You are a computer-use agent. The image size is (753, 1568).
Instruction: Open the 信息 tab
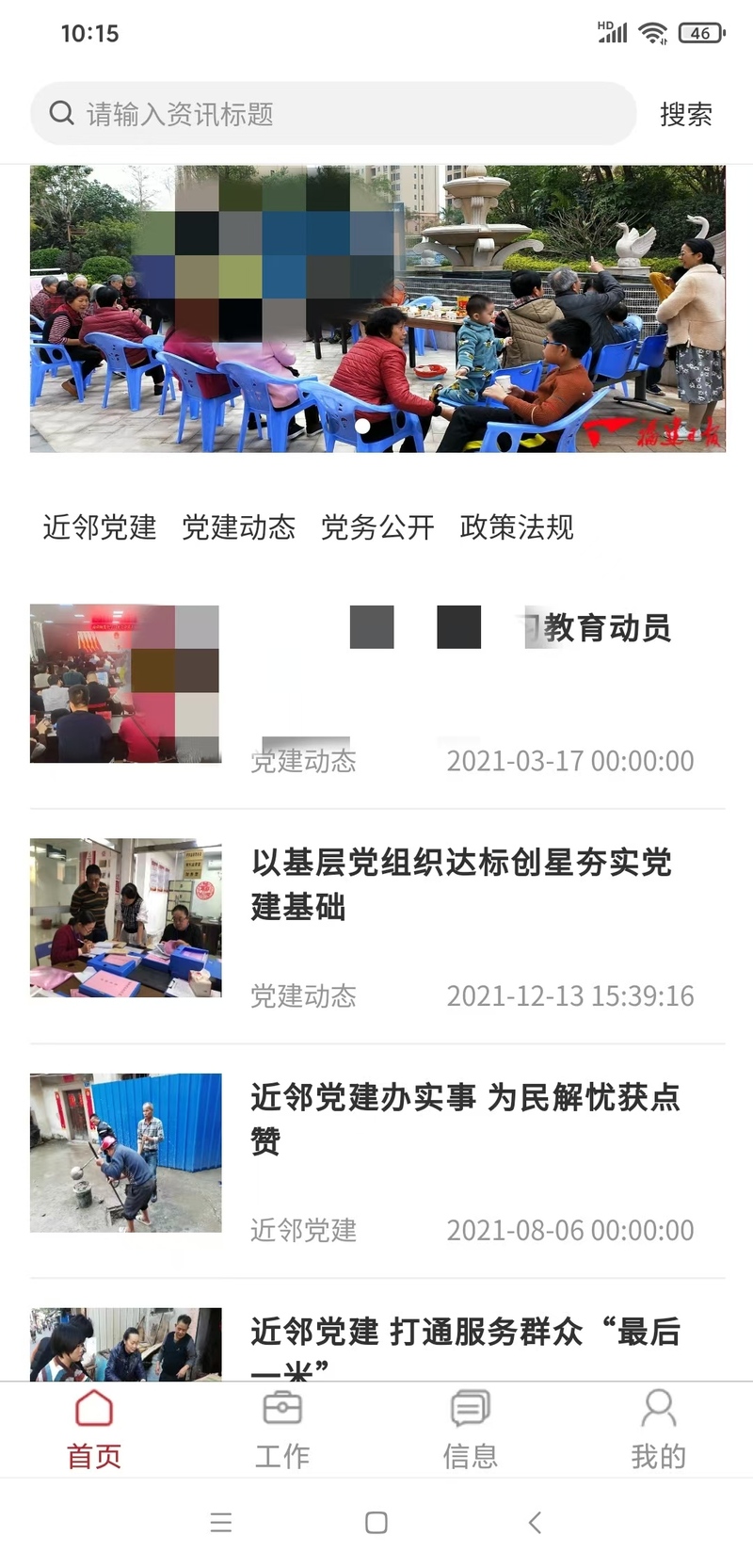471,1429
